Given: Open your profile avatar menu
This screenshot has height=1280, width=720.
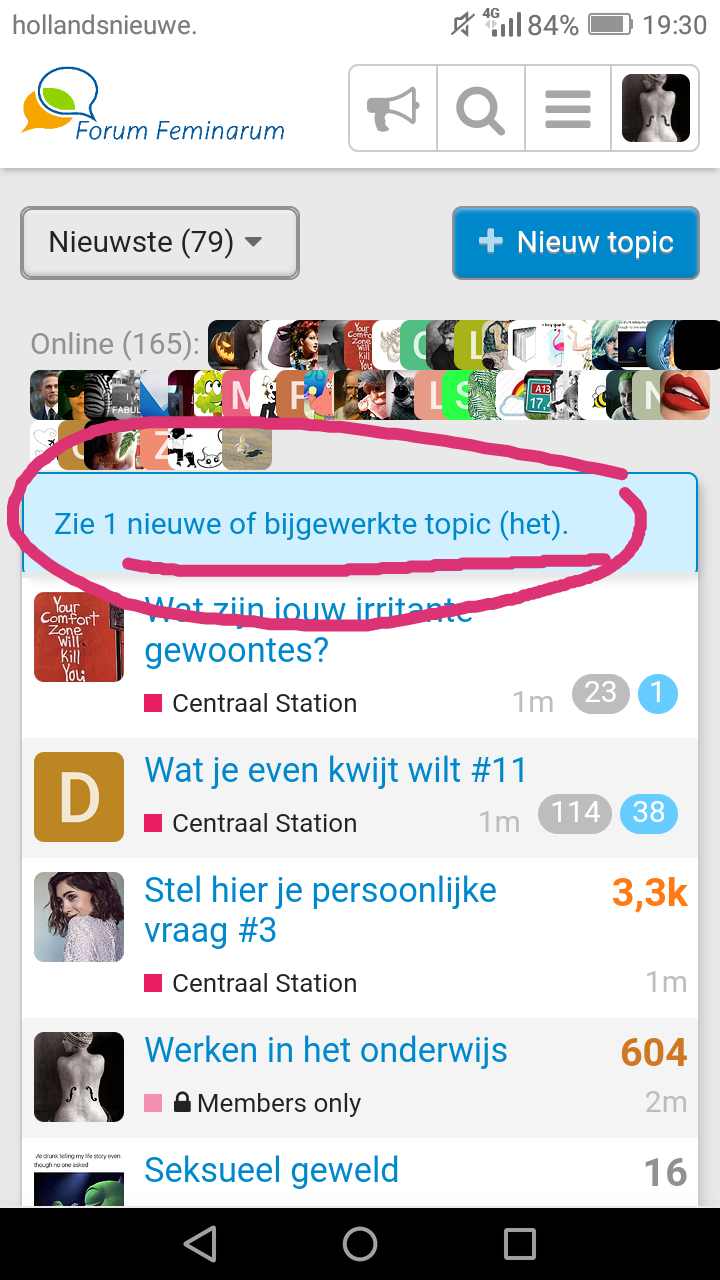Looking at the screenshot, I should pyautogui.click(x=656, y=108).
